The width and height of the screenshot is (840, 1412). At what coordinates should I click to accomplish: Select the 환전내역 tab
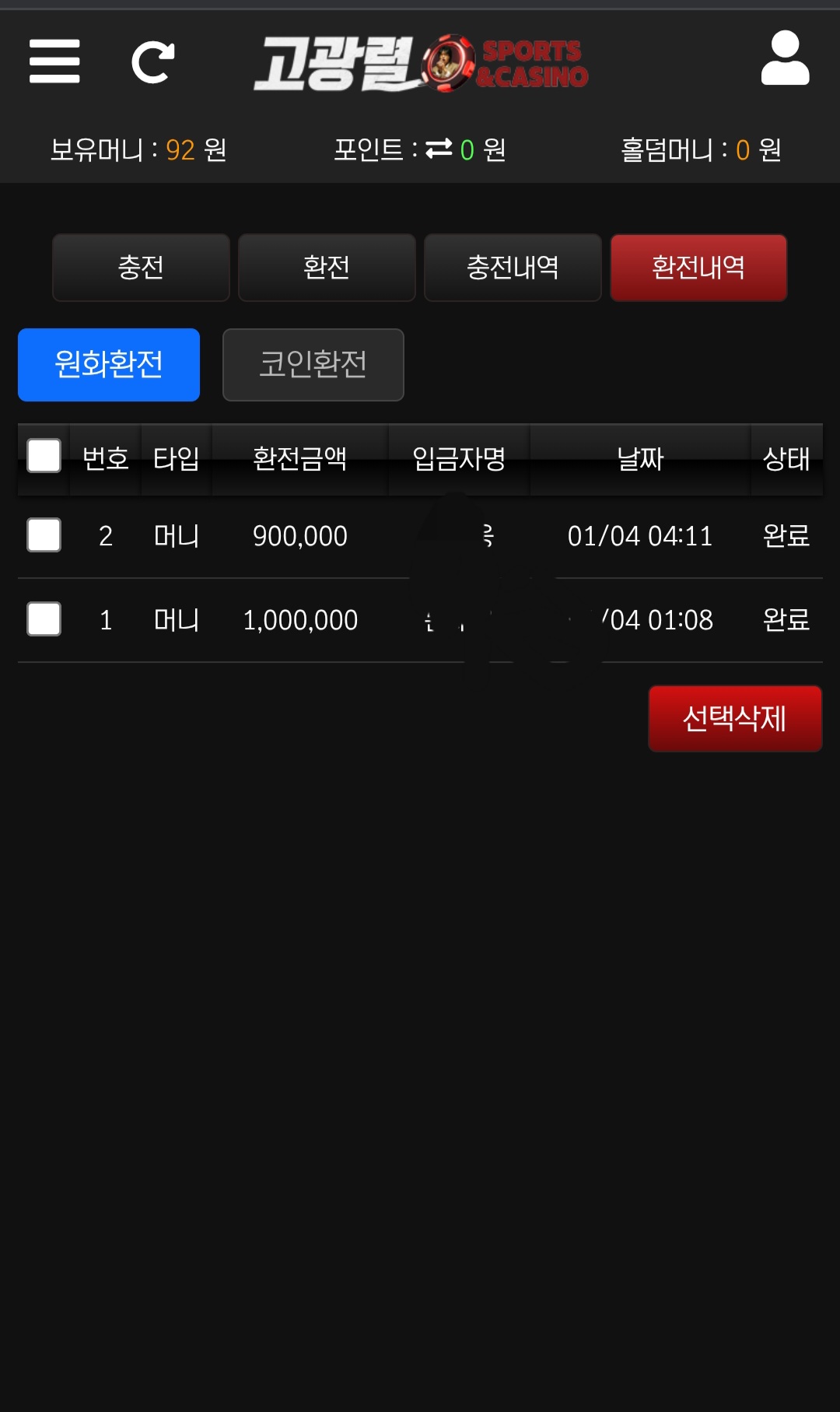tap(698, 268)
